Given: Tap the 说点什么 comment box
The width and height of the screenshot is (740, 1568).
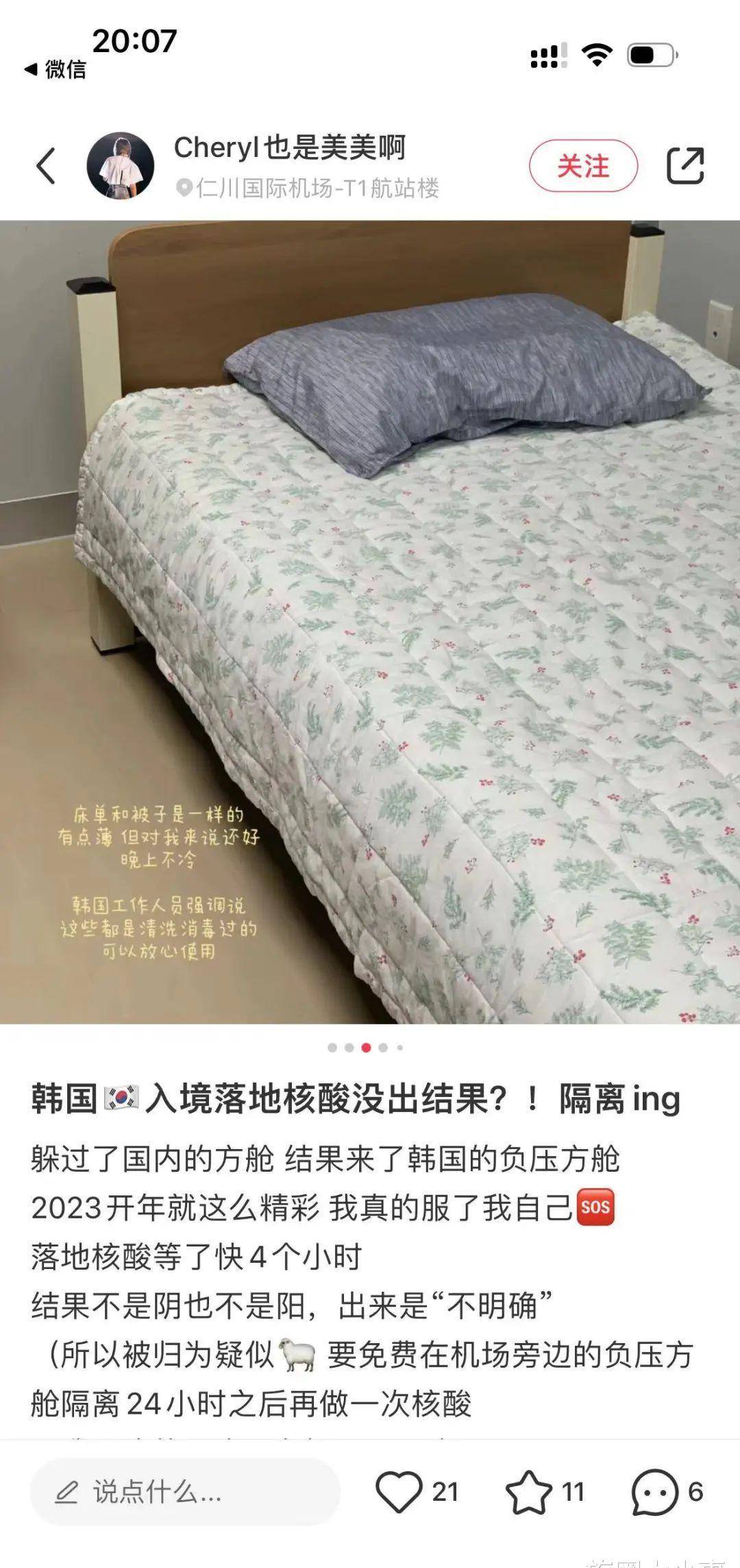Looking at the screenshot, I should [185, 1493].
